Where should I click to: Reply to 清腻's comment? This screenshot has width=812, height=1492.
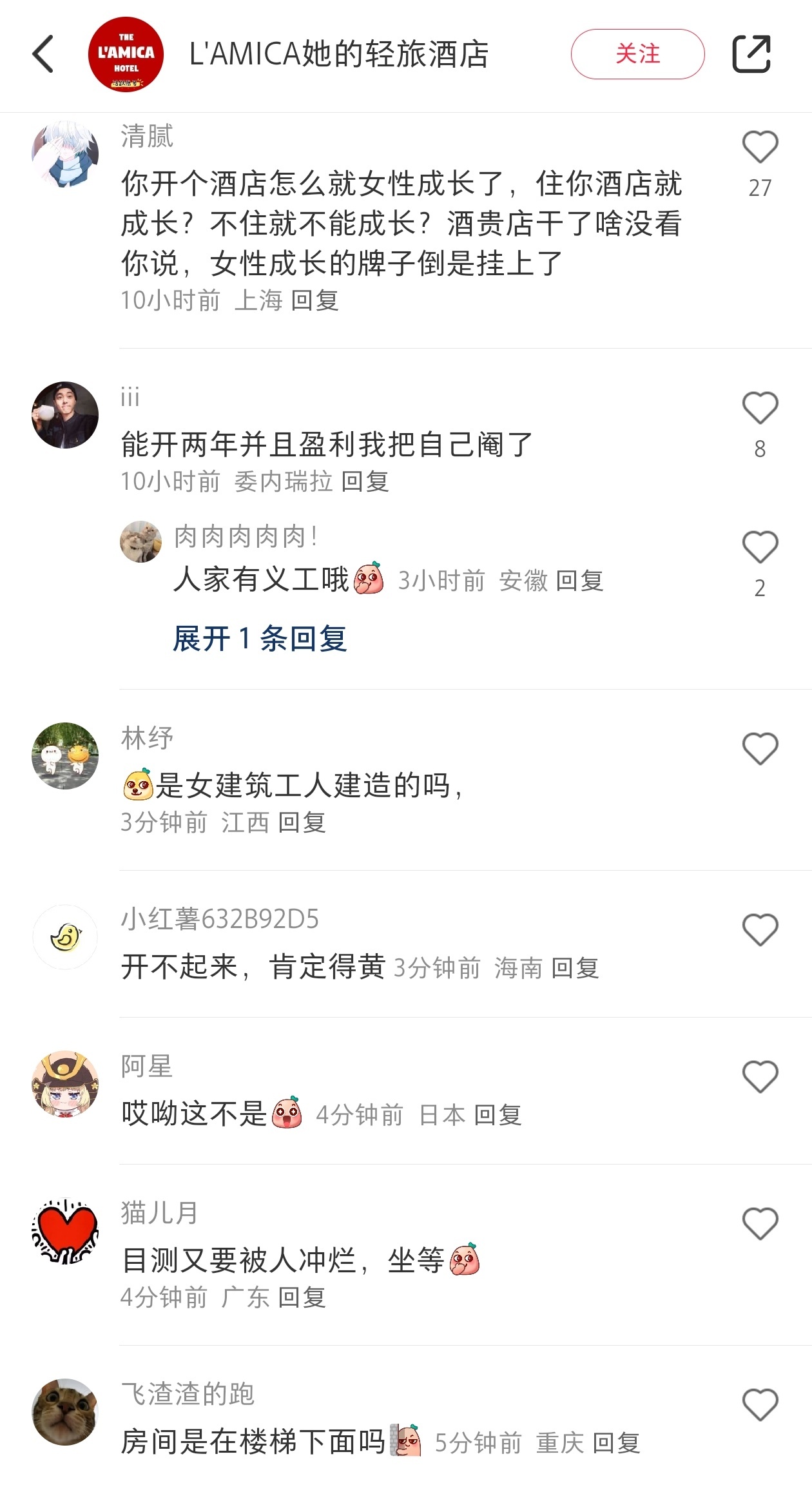coord(314,300)
